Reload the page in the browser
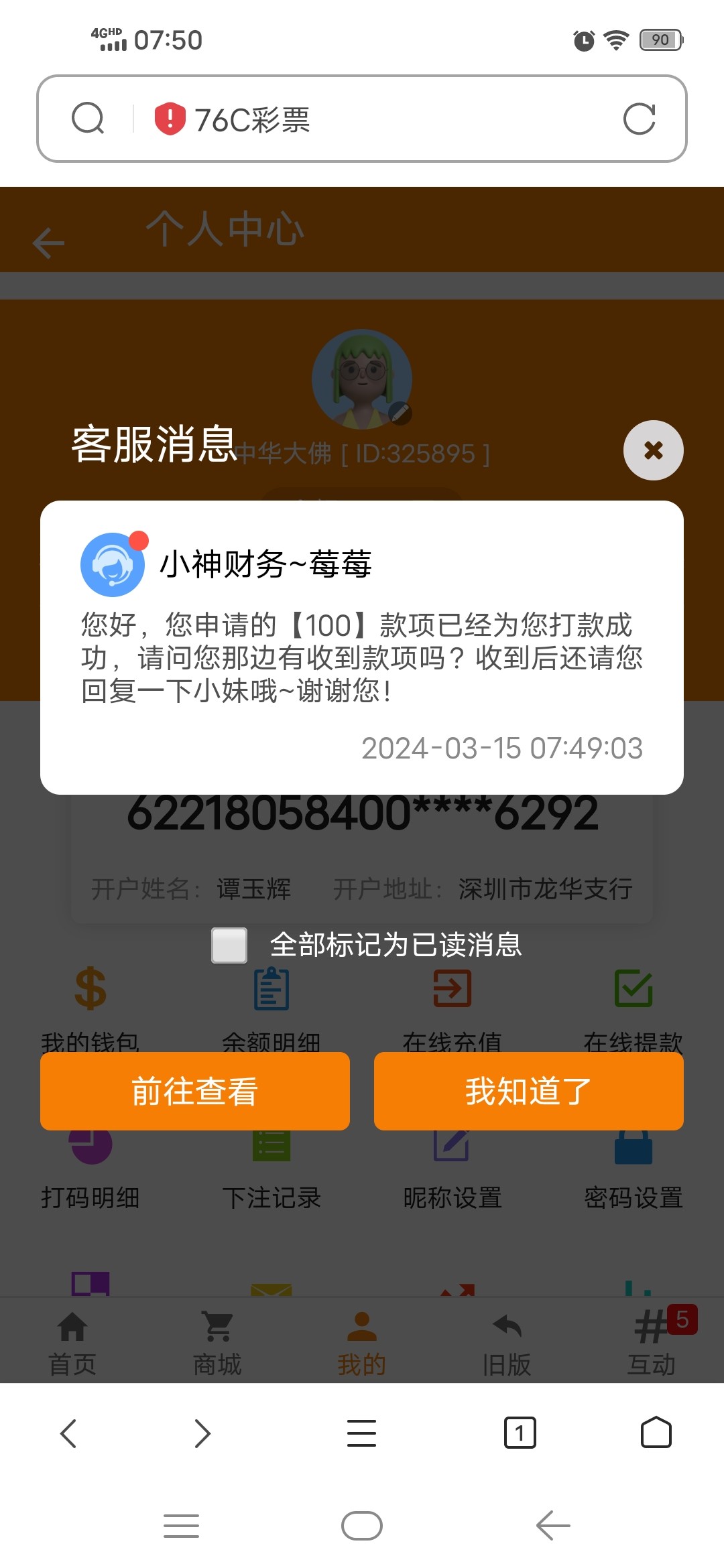724x1568 pixels. coord(639,119)
